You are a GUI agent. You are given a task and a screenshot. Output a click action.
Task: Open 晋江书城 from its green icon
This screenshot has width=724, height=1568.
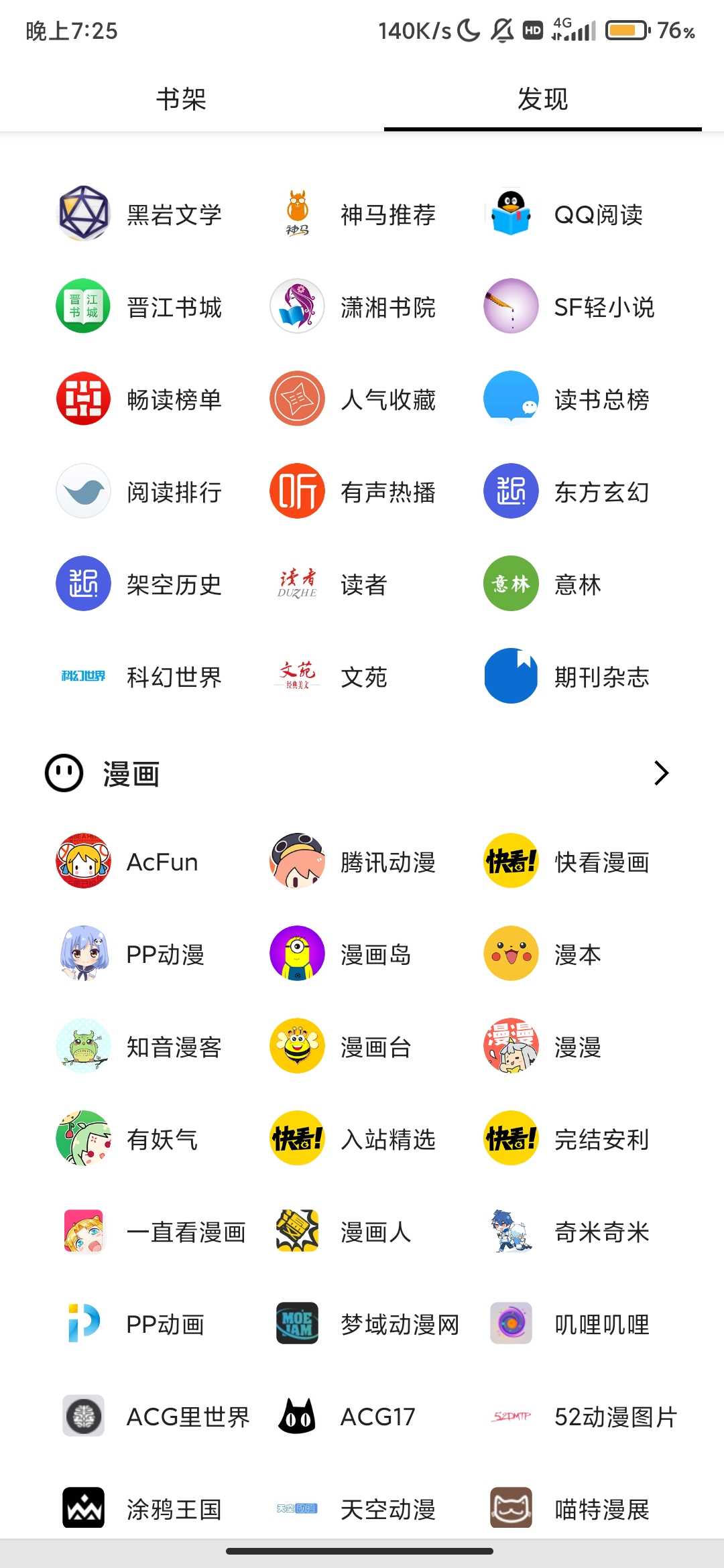pos(83,307)
